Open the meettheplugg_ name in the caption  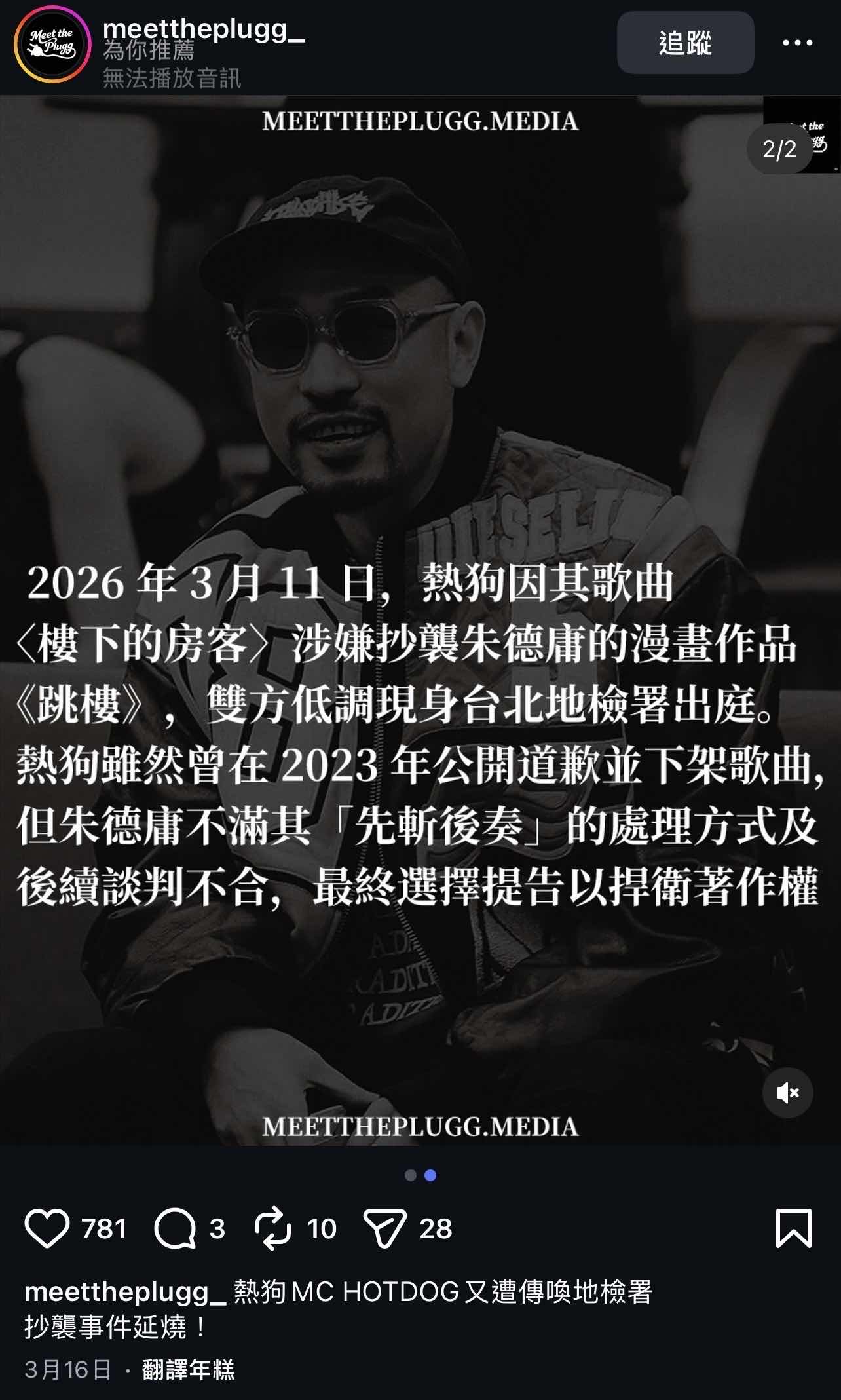coord(125,1292)
